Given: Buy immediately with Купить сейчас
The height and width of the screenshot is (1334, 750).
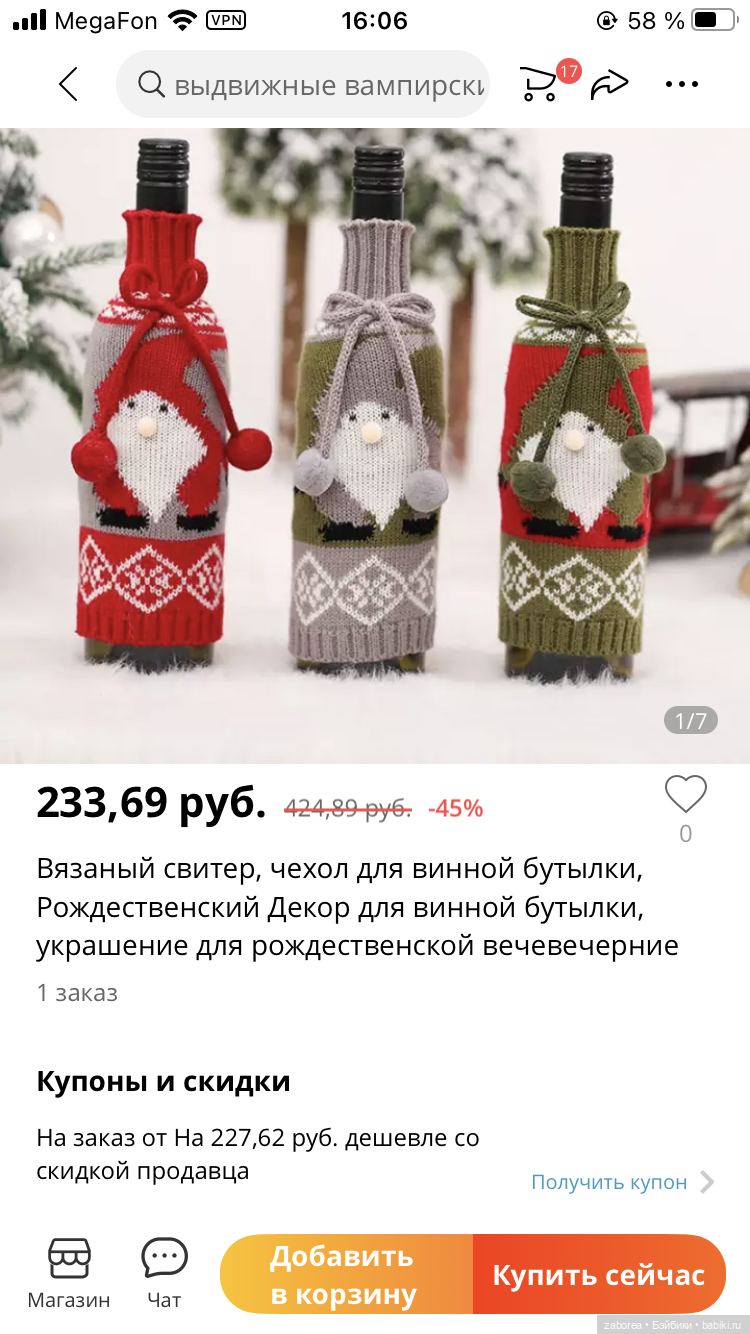Looking at the screenshot, I should pos(598,1275).
